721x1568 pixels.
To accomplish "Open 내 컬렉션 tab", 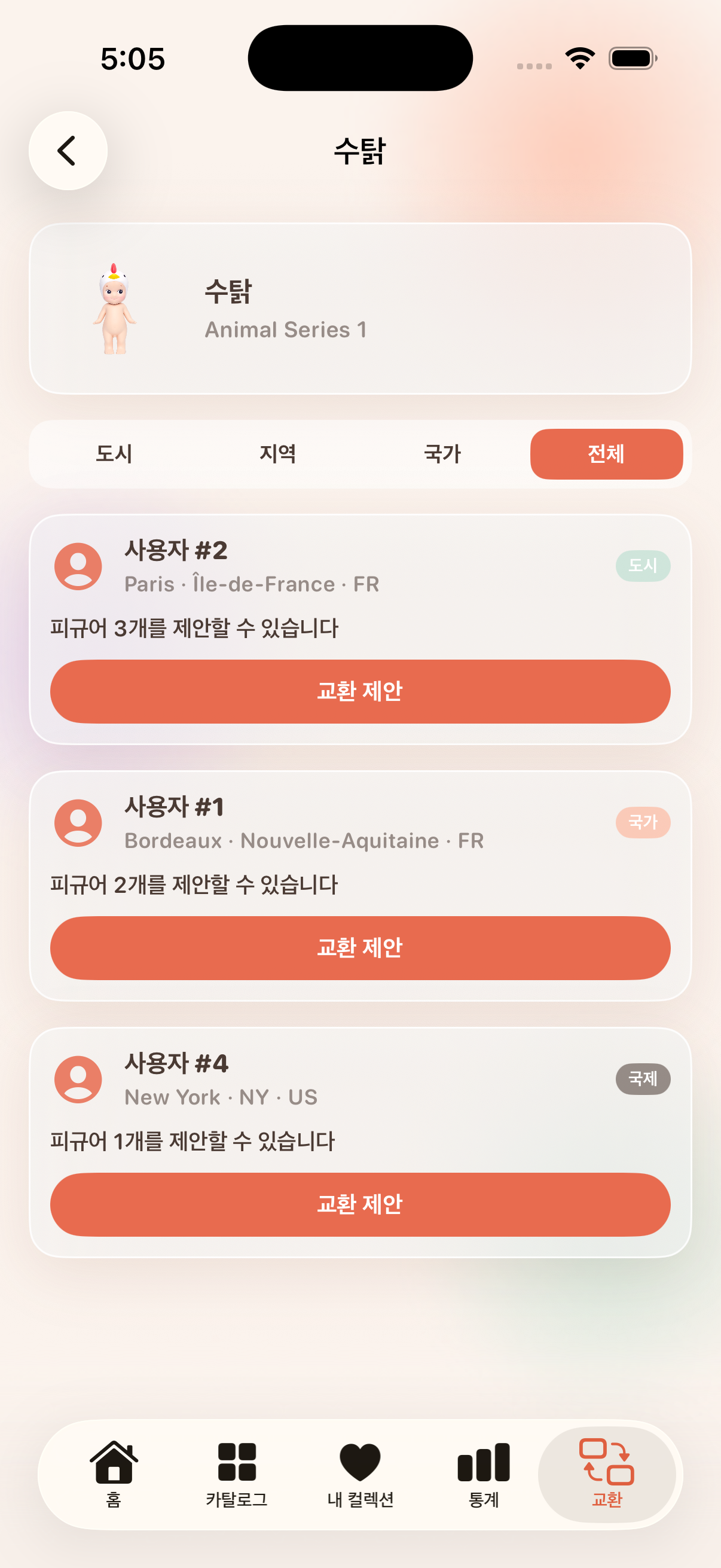I will tap(360, 1474).
